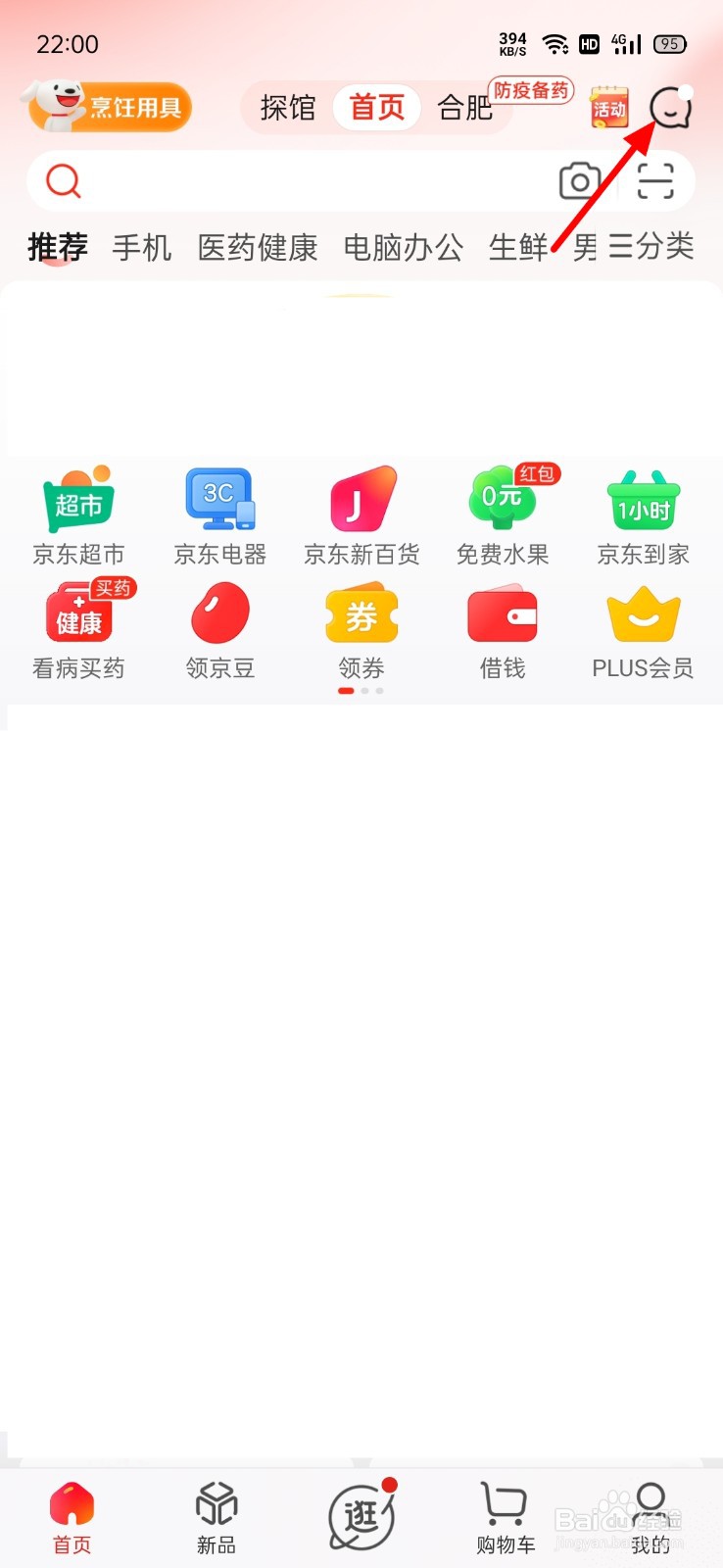
Task: Select the 手机 category tab
Action: tap(142, 248)
